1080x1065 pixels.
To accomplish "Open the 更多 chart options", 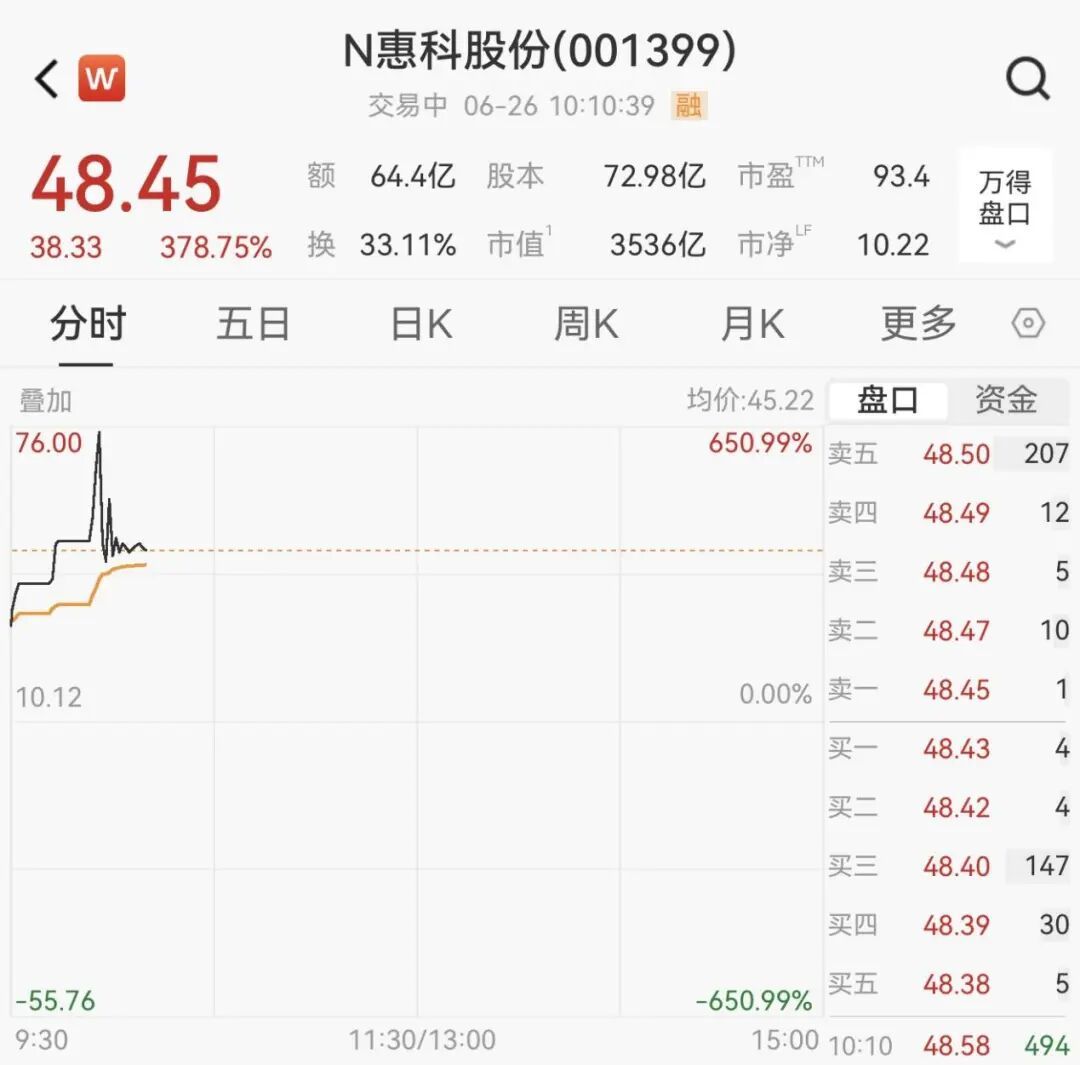I will [919, 323].
